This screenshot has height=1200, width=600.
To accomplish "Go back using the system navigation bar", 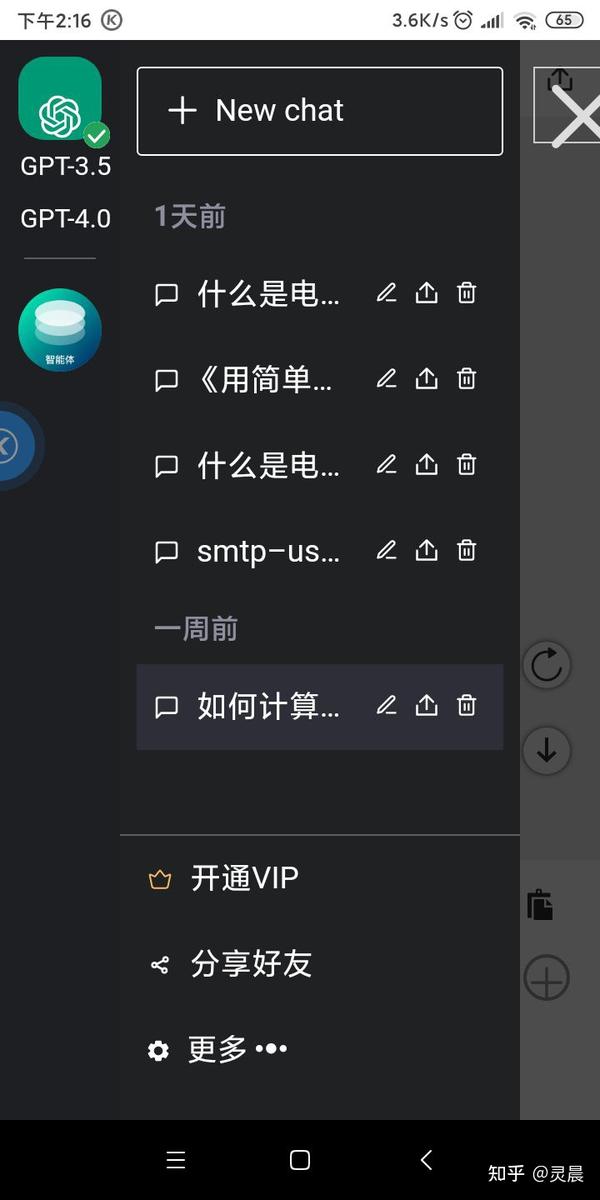I will [x=426, y=1160].
